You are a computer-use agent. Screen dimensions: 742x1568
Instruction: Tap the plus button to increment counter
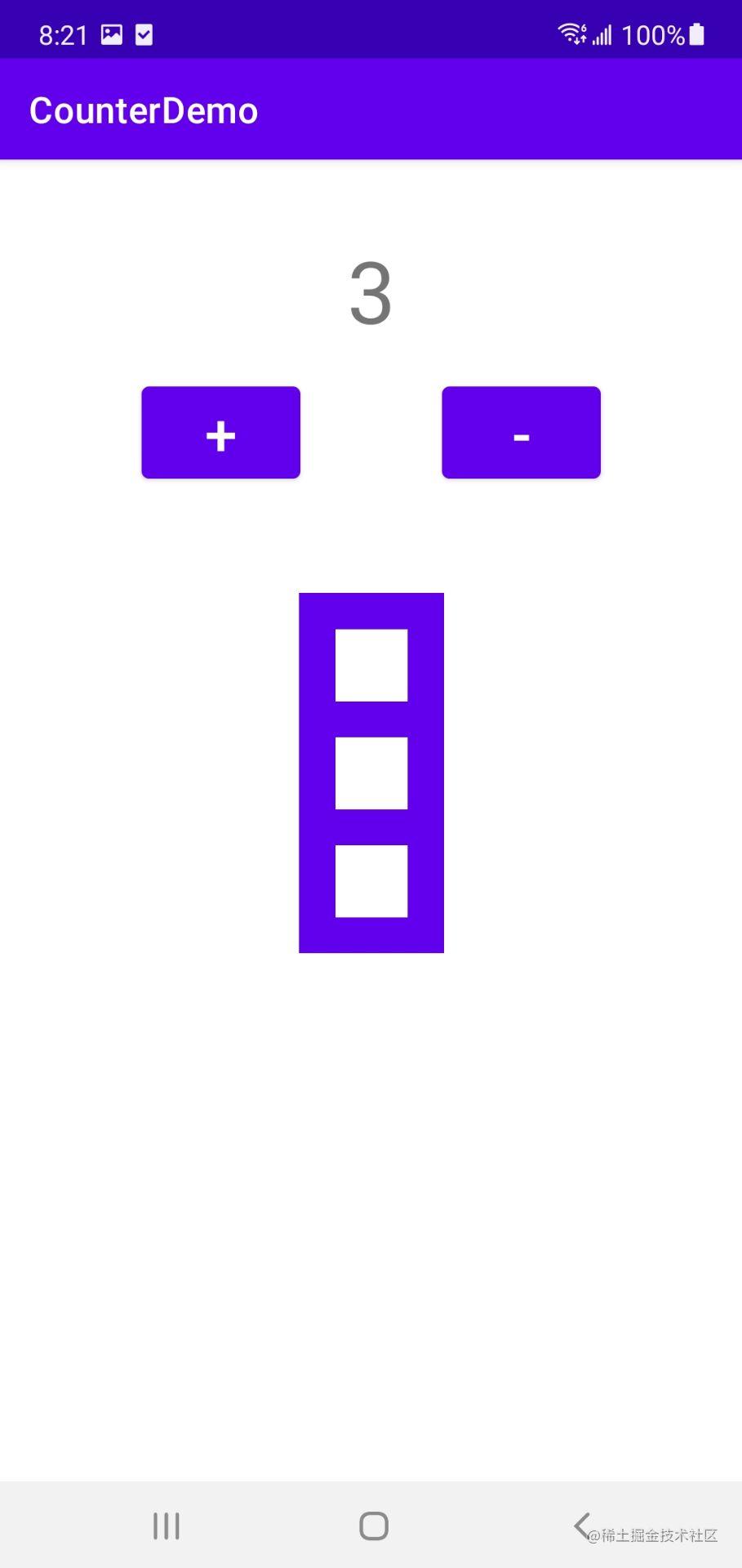pyautogui.click(x=220, y=433)
